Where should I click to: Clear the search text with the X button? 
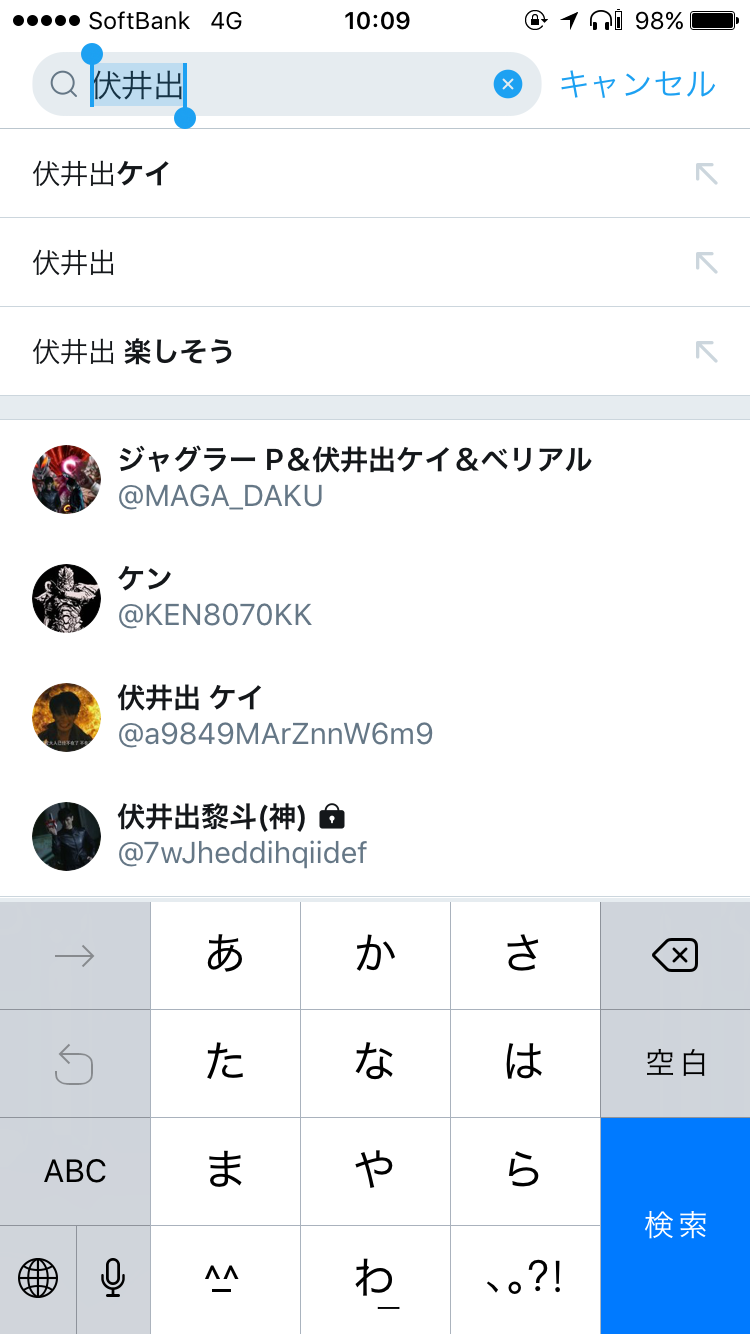coord(508,85)
